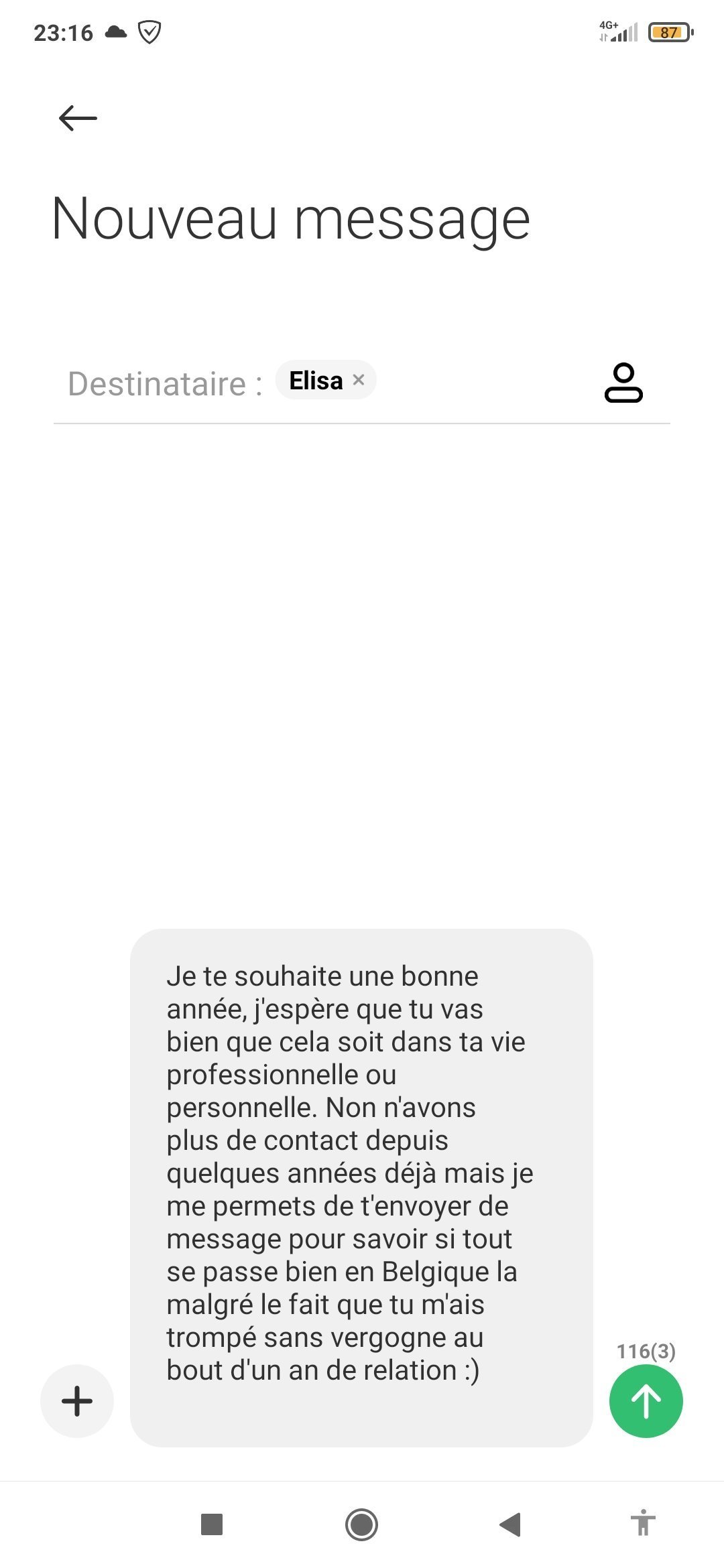Tap the plus attachment button
The width and height of the screenshot is (724, 1568).
click(x=77, y=1400)
